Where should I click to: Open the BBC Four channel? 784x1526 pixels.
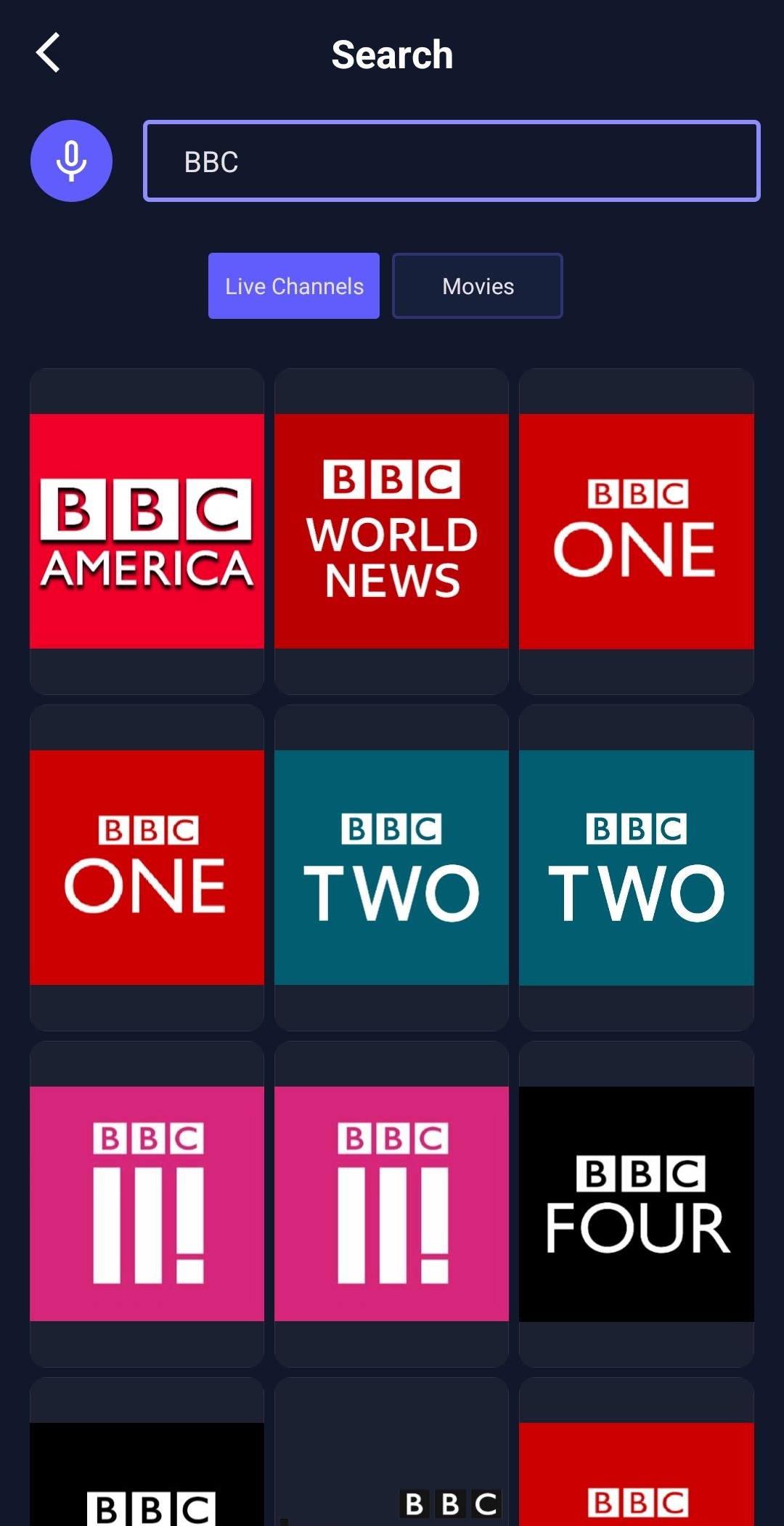[x=636, y=1204]
